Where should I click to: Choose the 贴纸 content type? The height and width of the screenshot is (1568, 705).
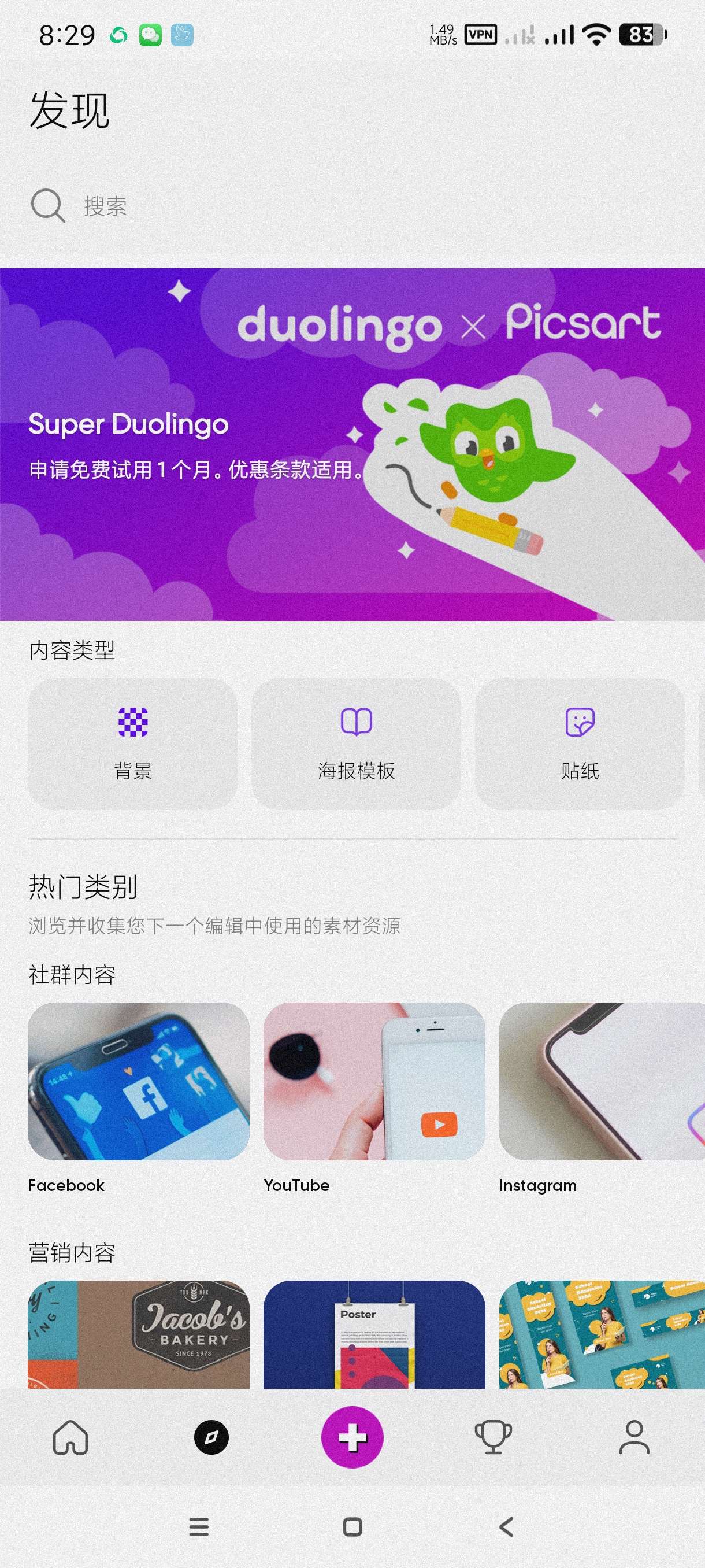(x=579, y=744)
